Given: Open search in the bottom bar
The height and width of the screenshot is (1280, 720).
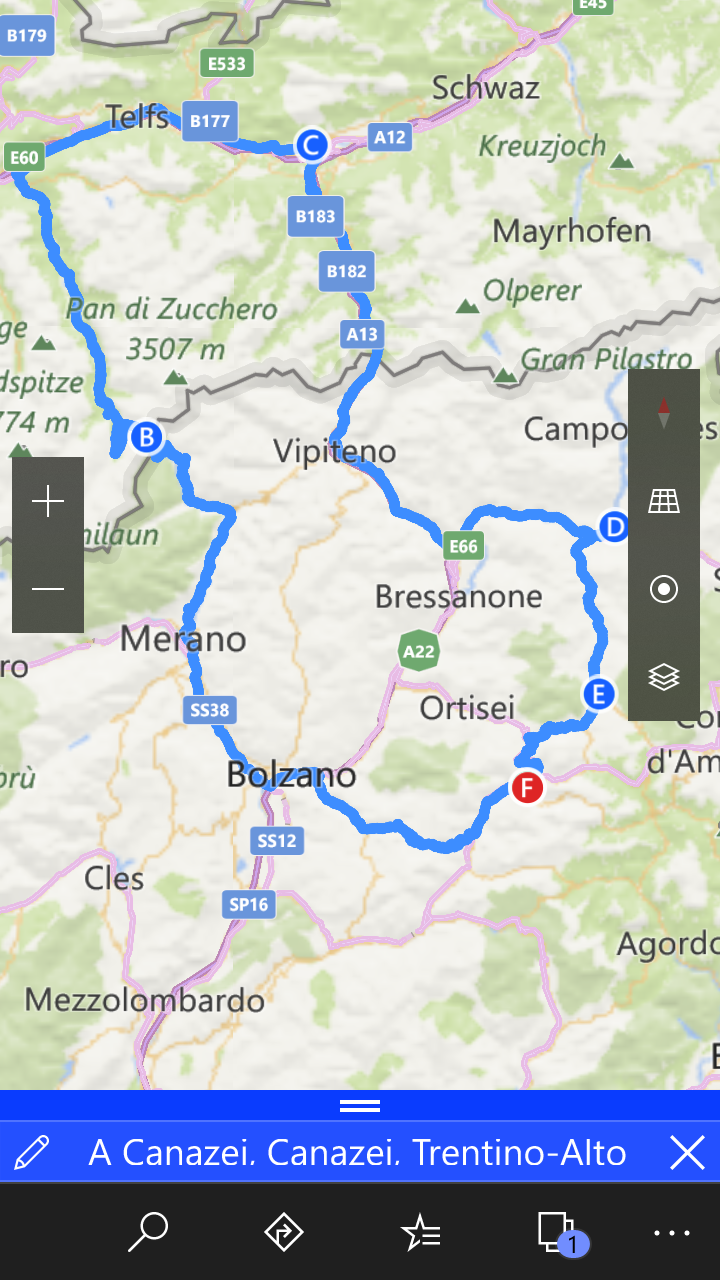Looking at the screenshot, I should tap(148, 1232).
